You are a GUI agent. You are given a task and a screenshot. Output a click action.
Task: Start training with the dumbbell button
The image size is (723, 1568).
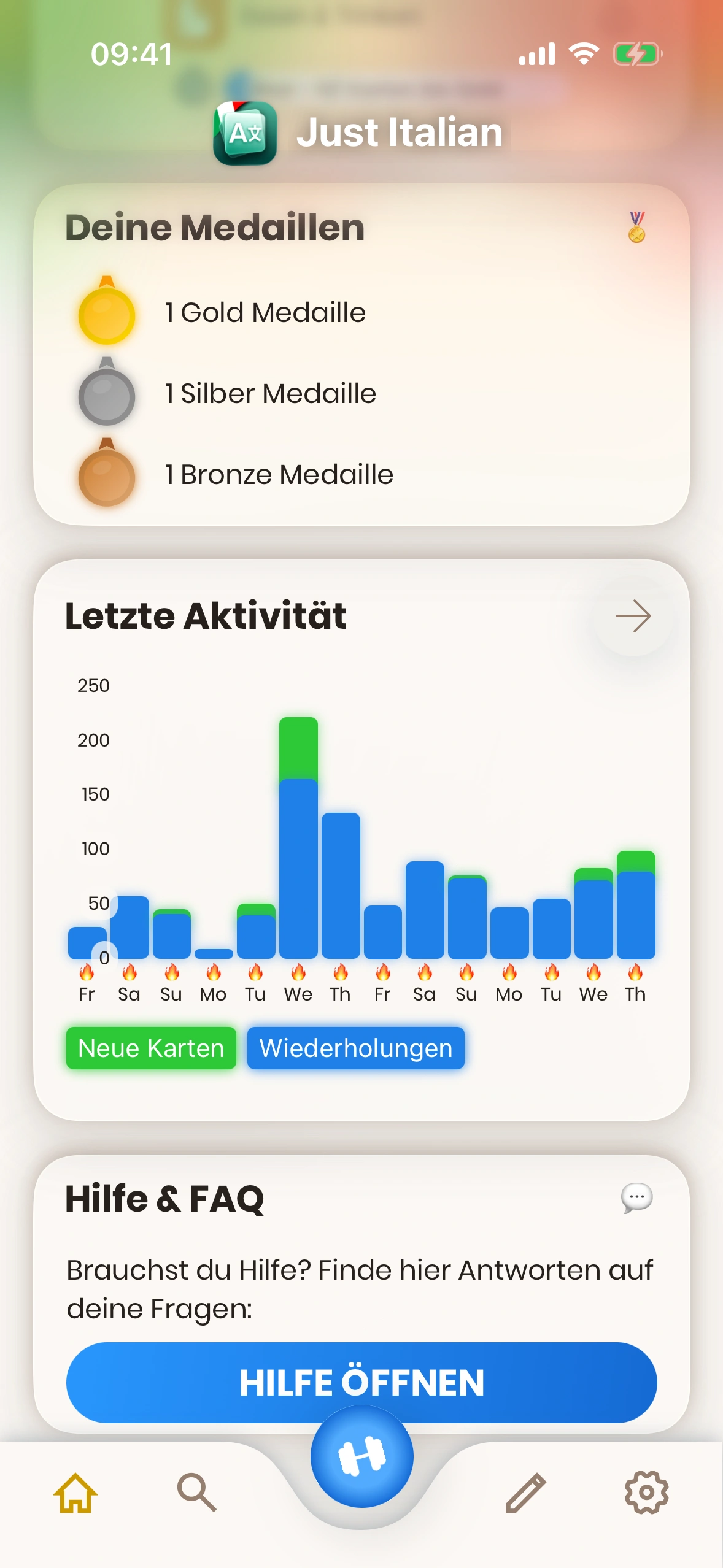point(361,1456)
